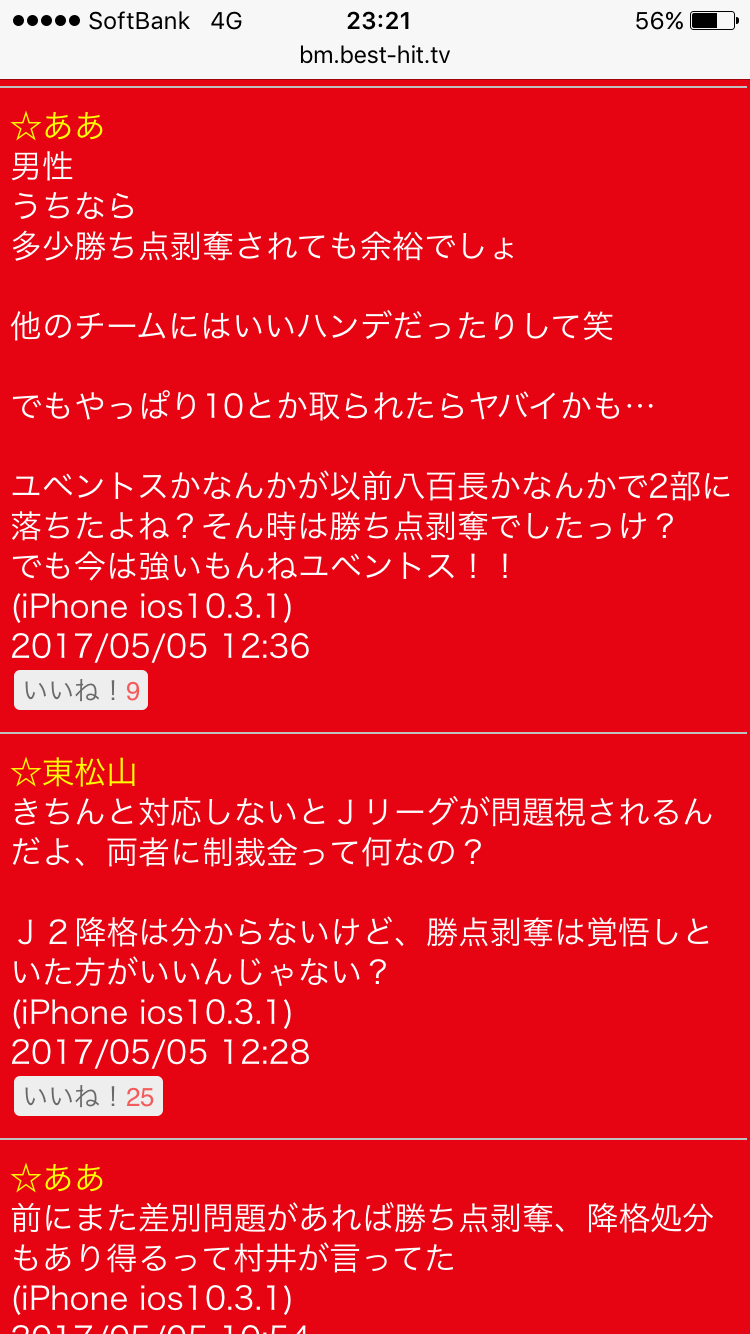750x1334 pixels.
Task: Like 東松山's comment with 25 likes
Action: point(88,1097)
